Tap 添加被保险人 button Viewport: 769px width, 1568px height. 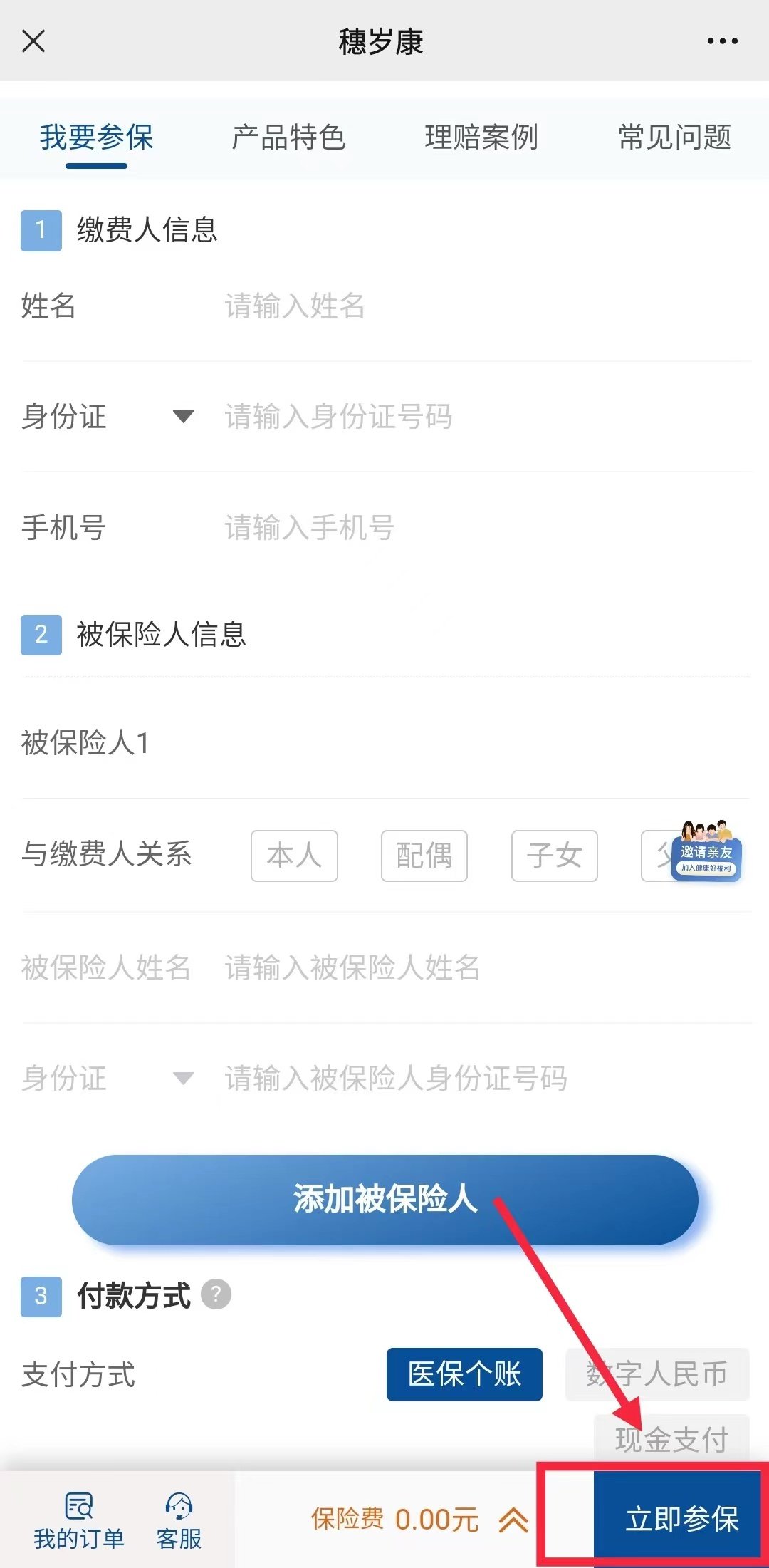pos(384,1200)
